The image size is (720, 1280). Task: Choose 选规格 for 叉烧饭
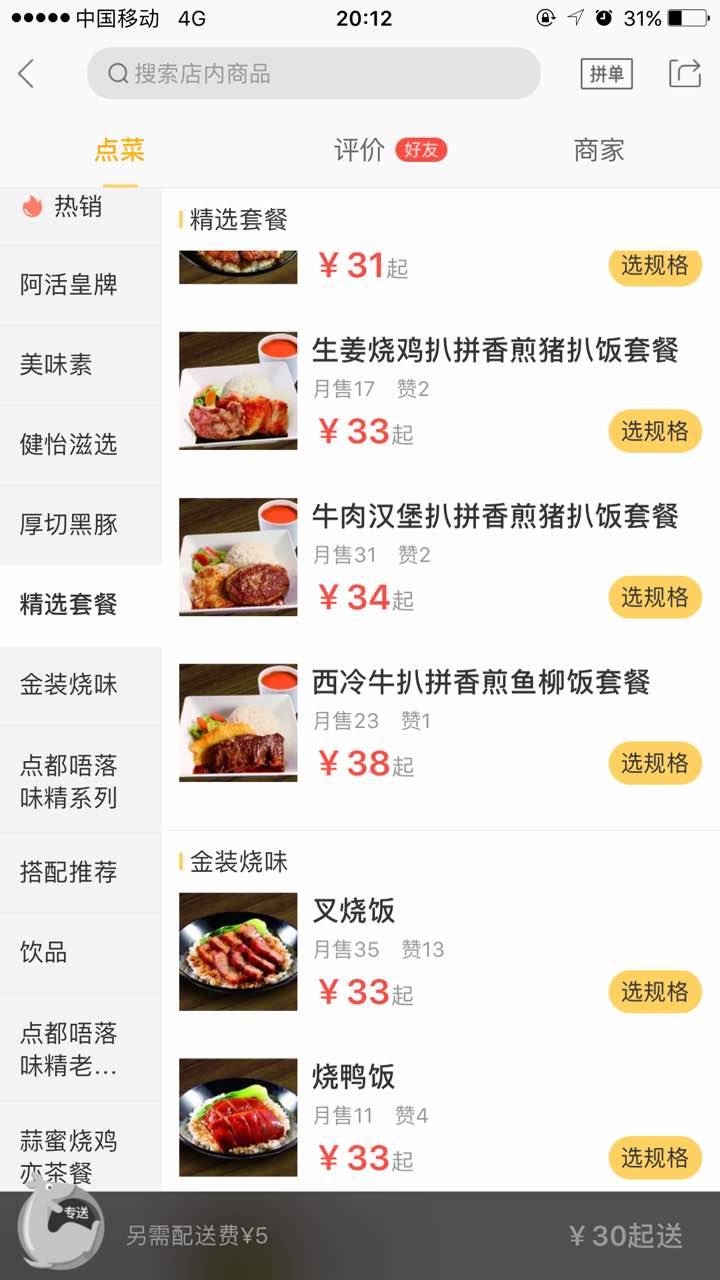click(655, 992)
